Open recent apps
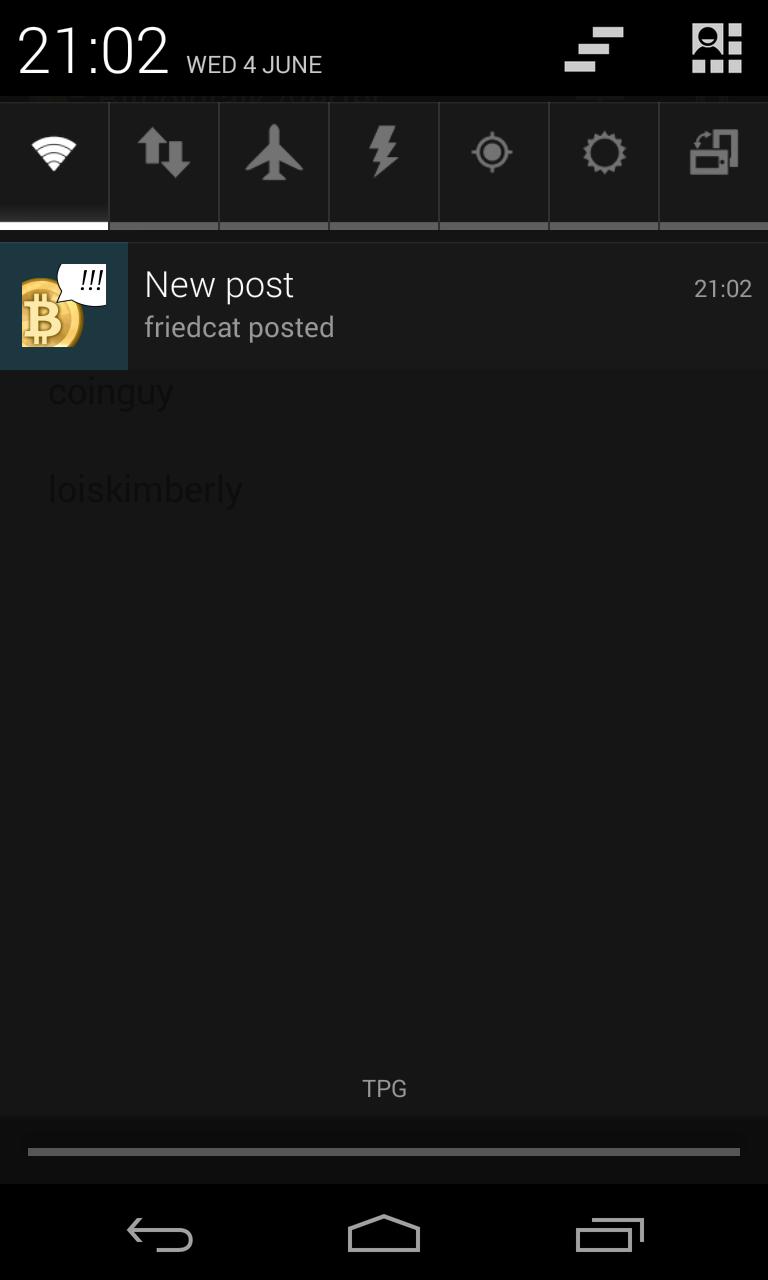 click(x=610, y=1235)
